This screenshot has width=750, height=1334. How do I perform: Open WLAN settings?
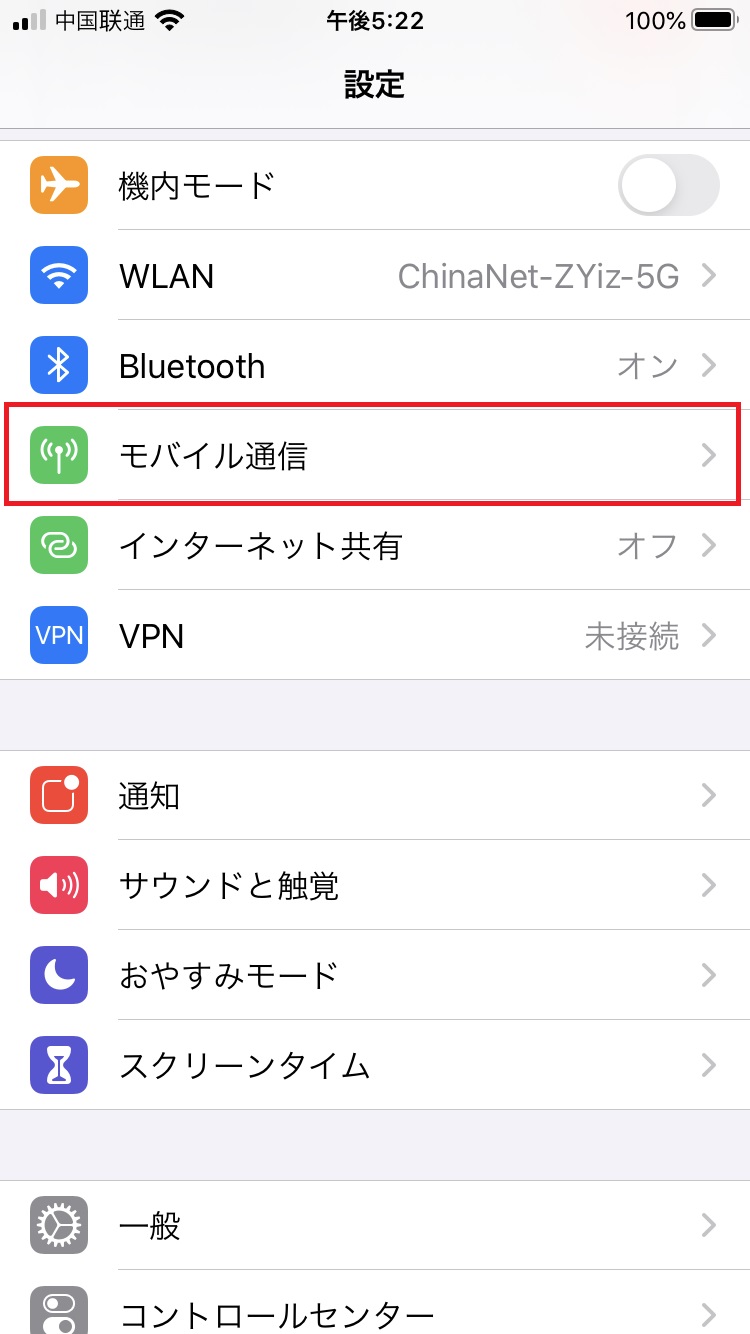click(x=375, y=275)
